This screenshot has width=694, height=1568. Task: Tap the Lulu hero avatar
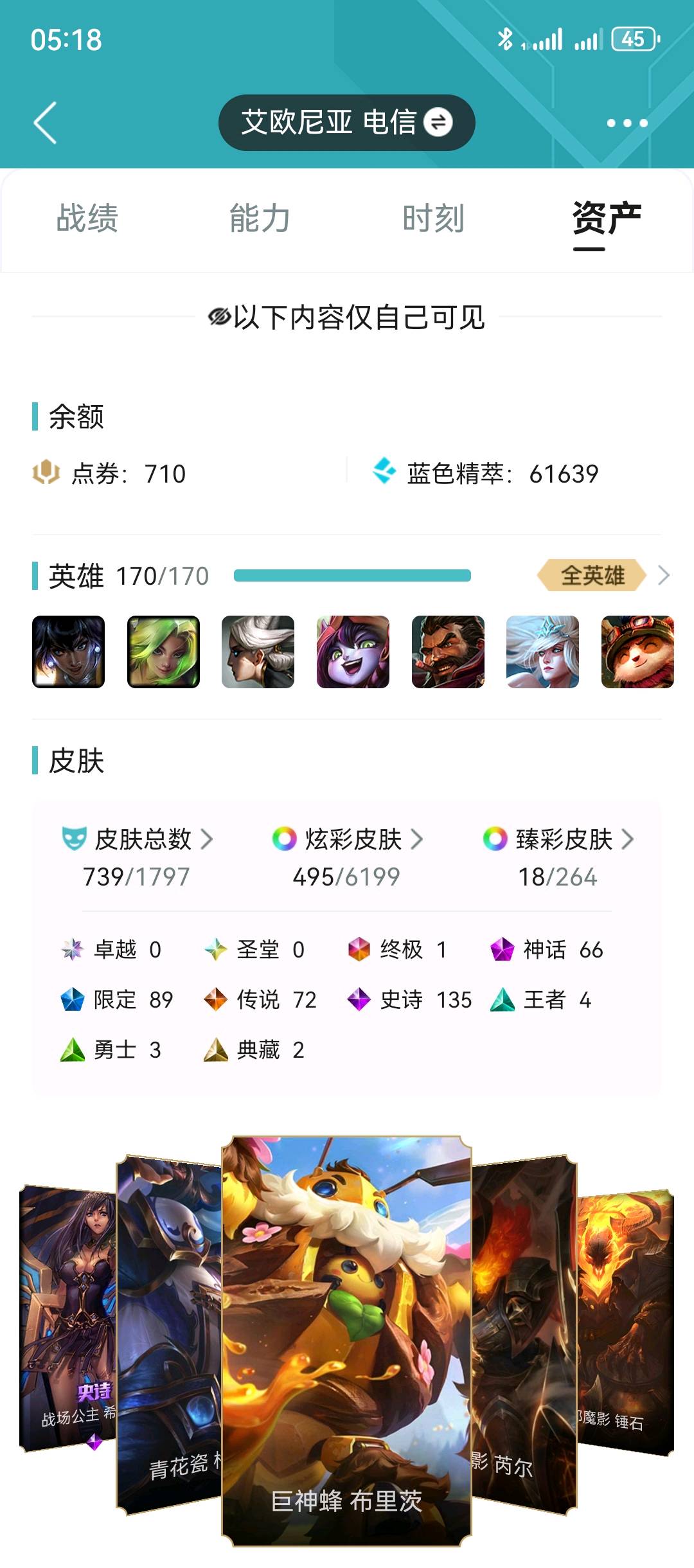353,652
